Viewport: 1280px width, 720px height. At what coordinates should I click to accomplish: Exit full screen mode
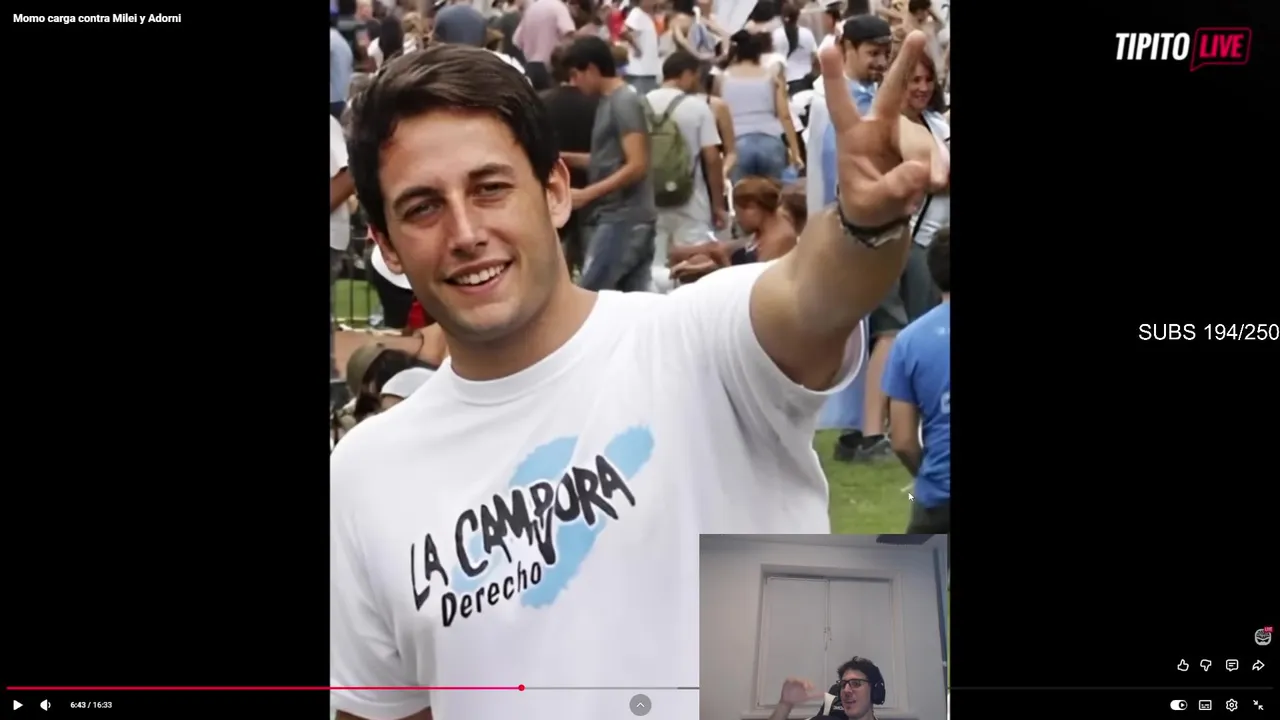pyautogui.click(x=1258, y=705)
